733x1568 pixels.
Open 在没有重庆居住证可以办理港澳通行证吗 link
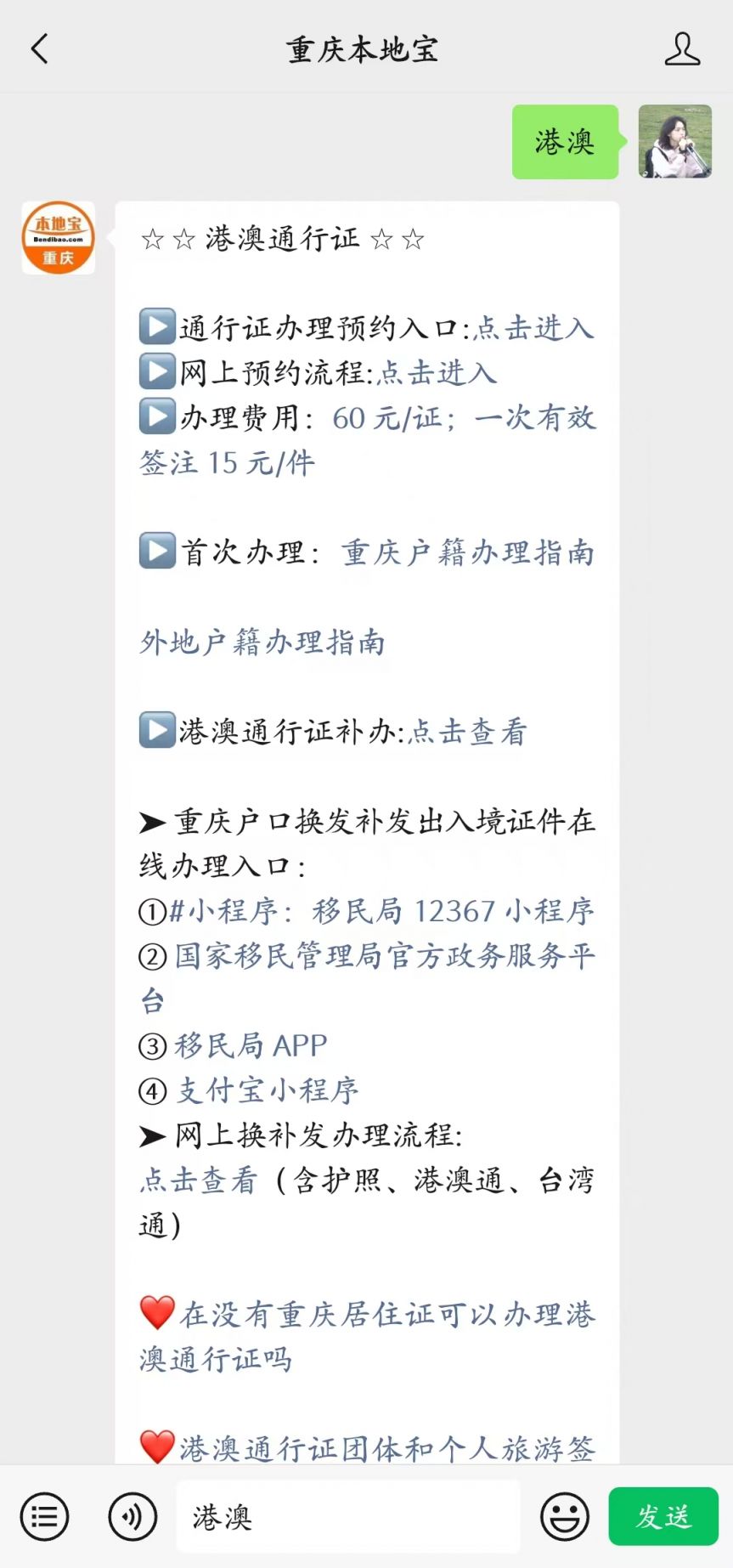[x=368, y=1337]
